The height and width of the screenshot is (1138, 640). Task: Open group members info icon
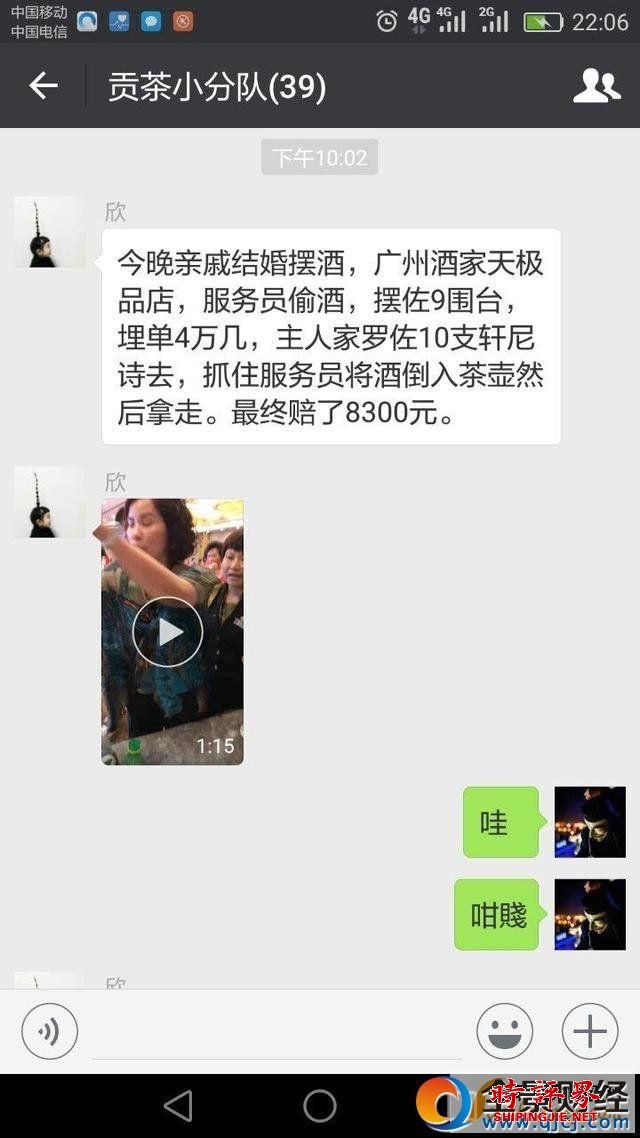[596, 86]
